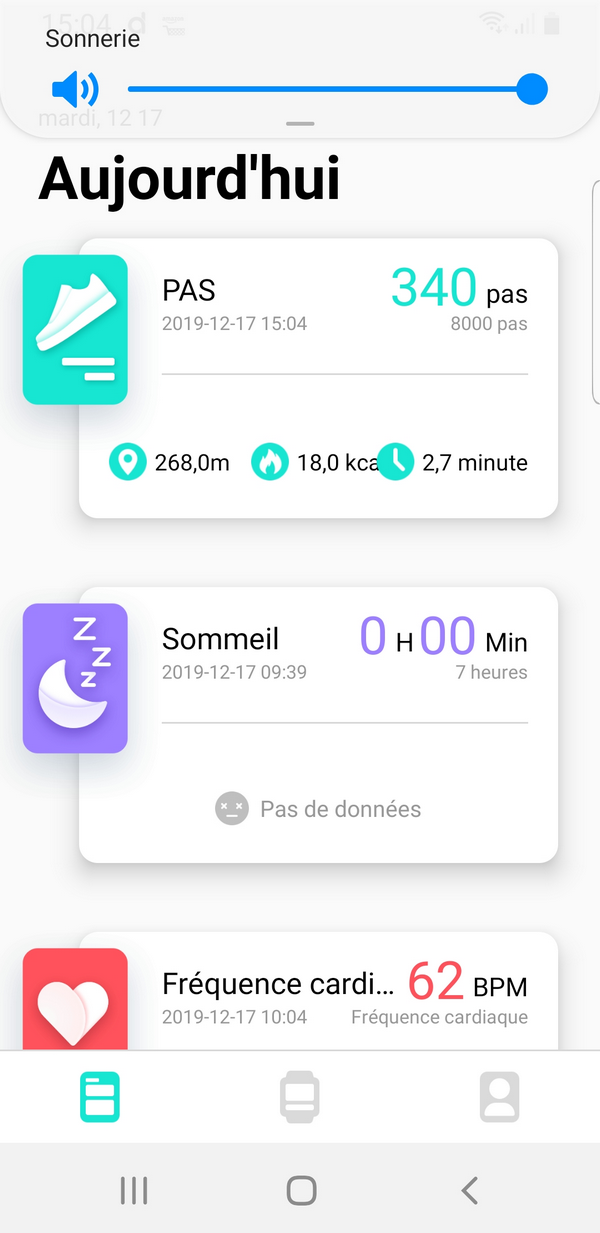The image size is (600, 1233).
Task: Switch to the watch device tab
Action: (300, 1096)
